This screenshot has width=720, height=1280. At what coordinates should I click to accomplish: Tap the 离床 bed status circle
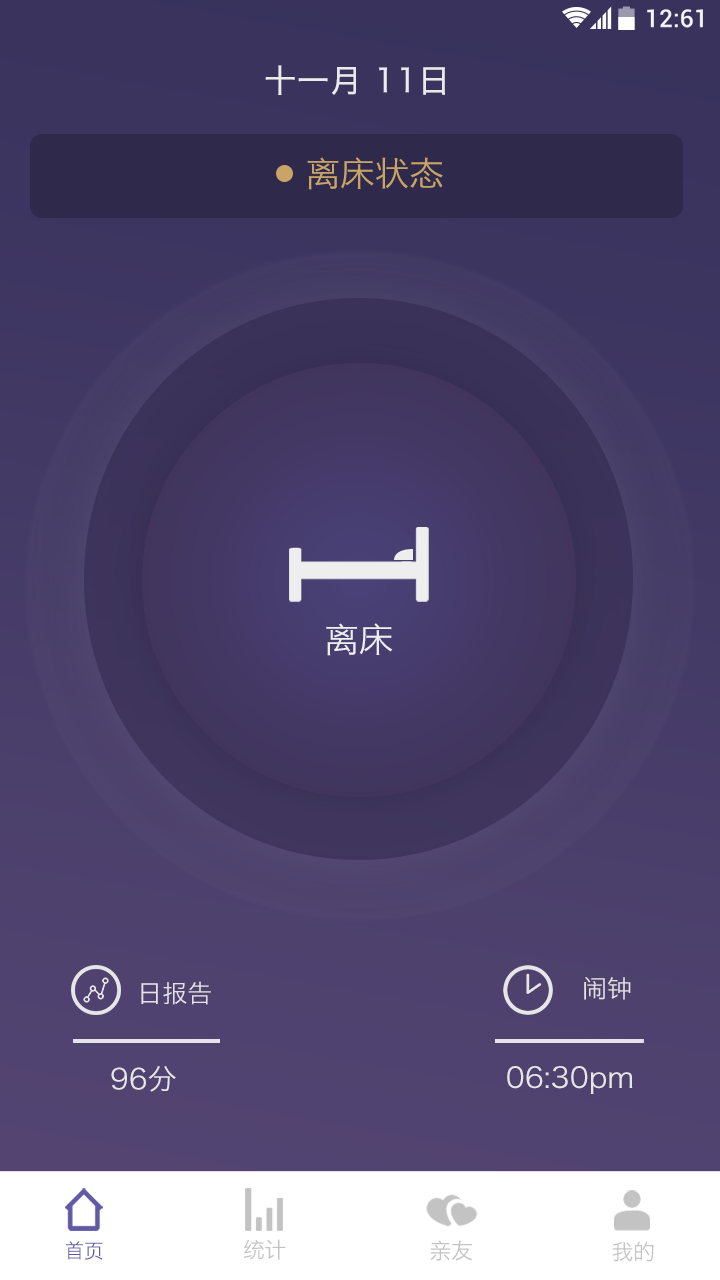tap(359, 580)
